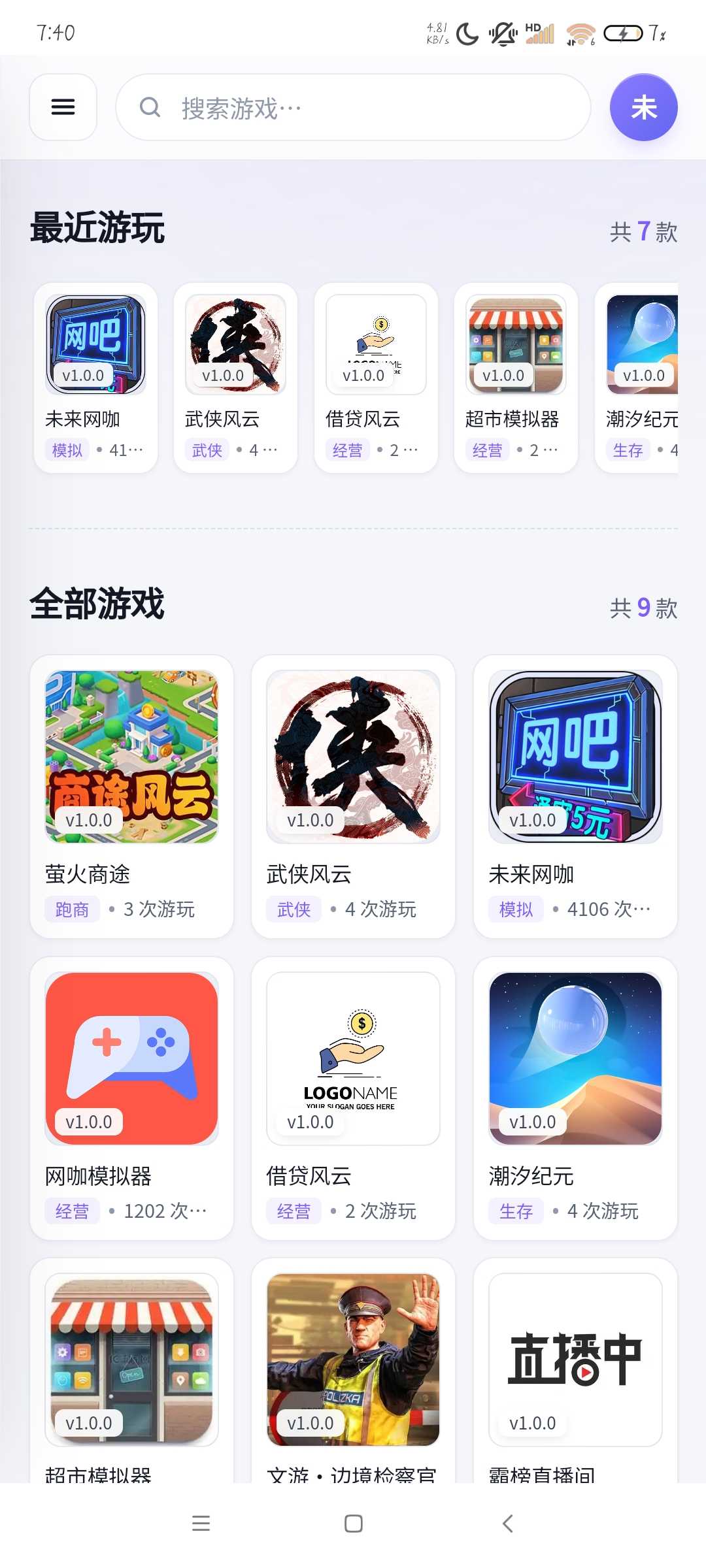Open 潮汐纪元 card in all games
Viewport: 706px width, 1568px height.
(575, 1098)
